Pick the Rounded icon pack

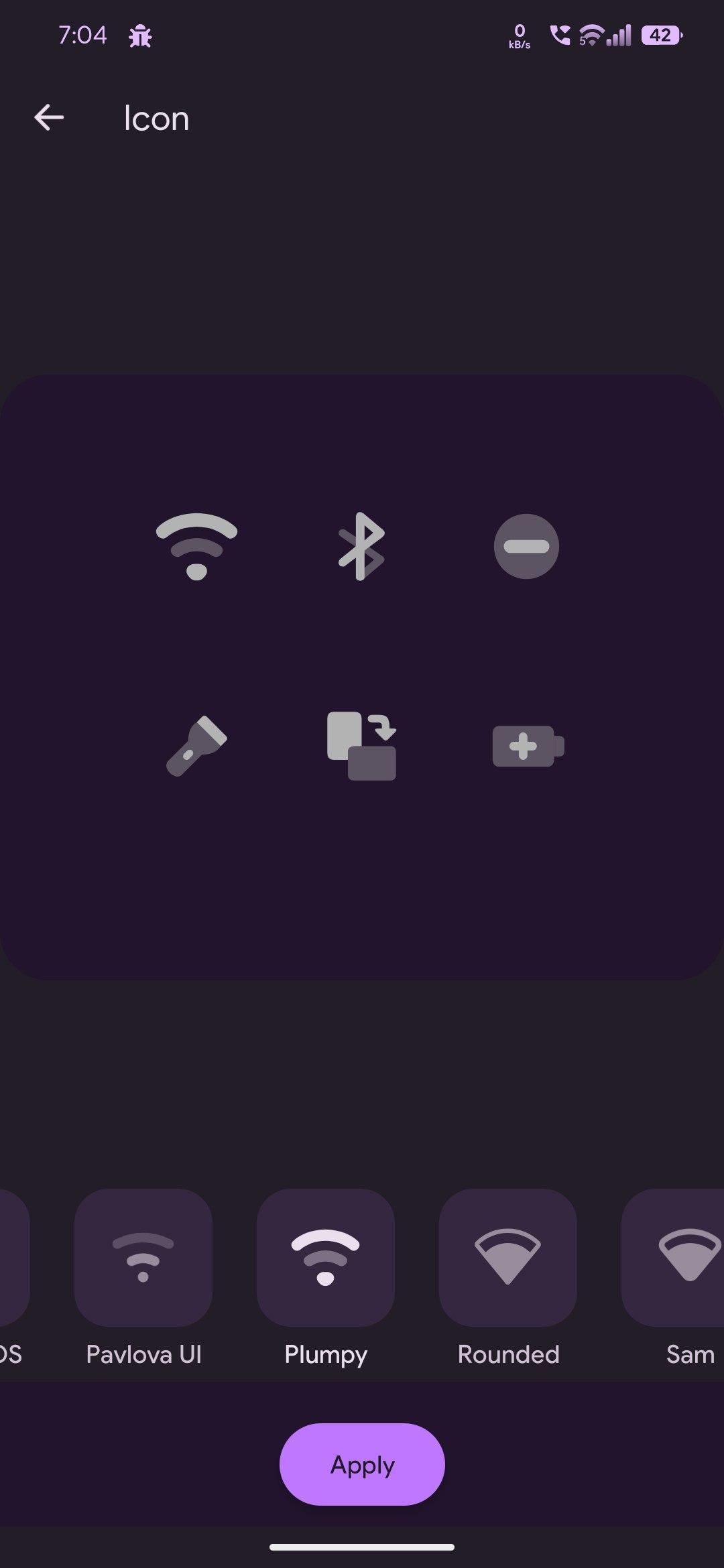pos(508,1258)
